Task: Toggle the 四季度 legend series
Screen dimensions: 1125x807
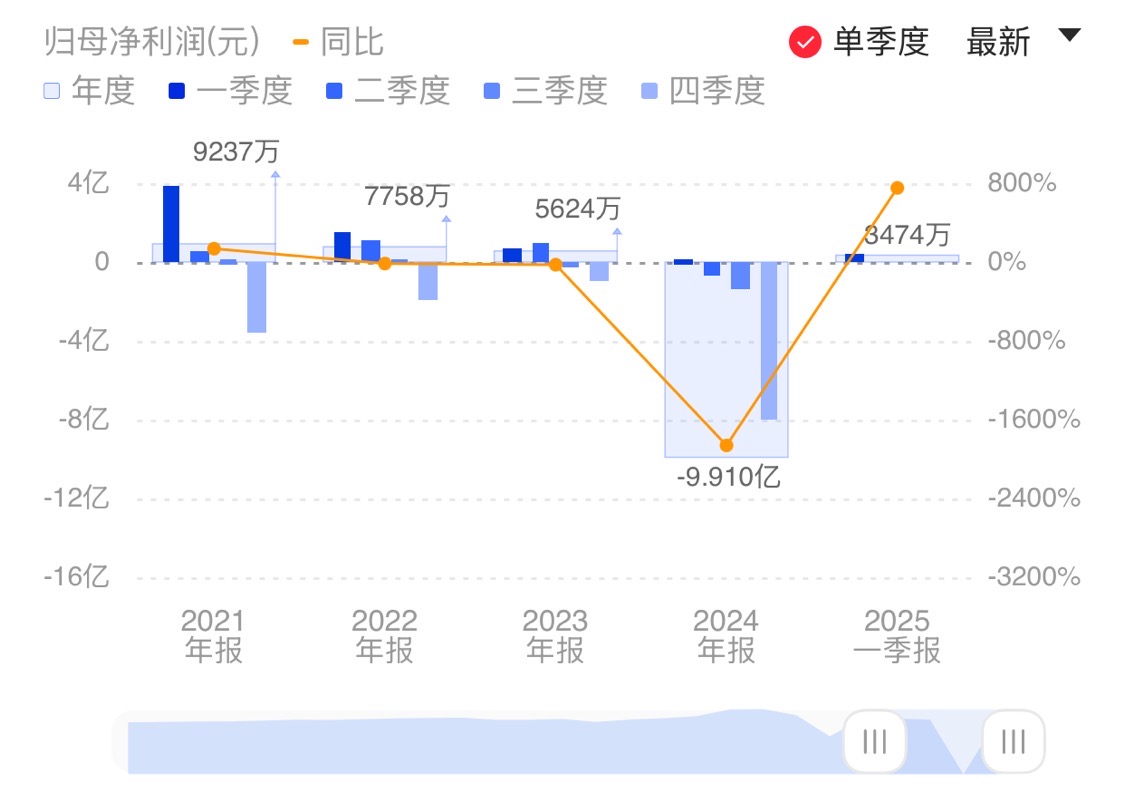Action: [x=702, y=91]
